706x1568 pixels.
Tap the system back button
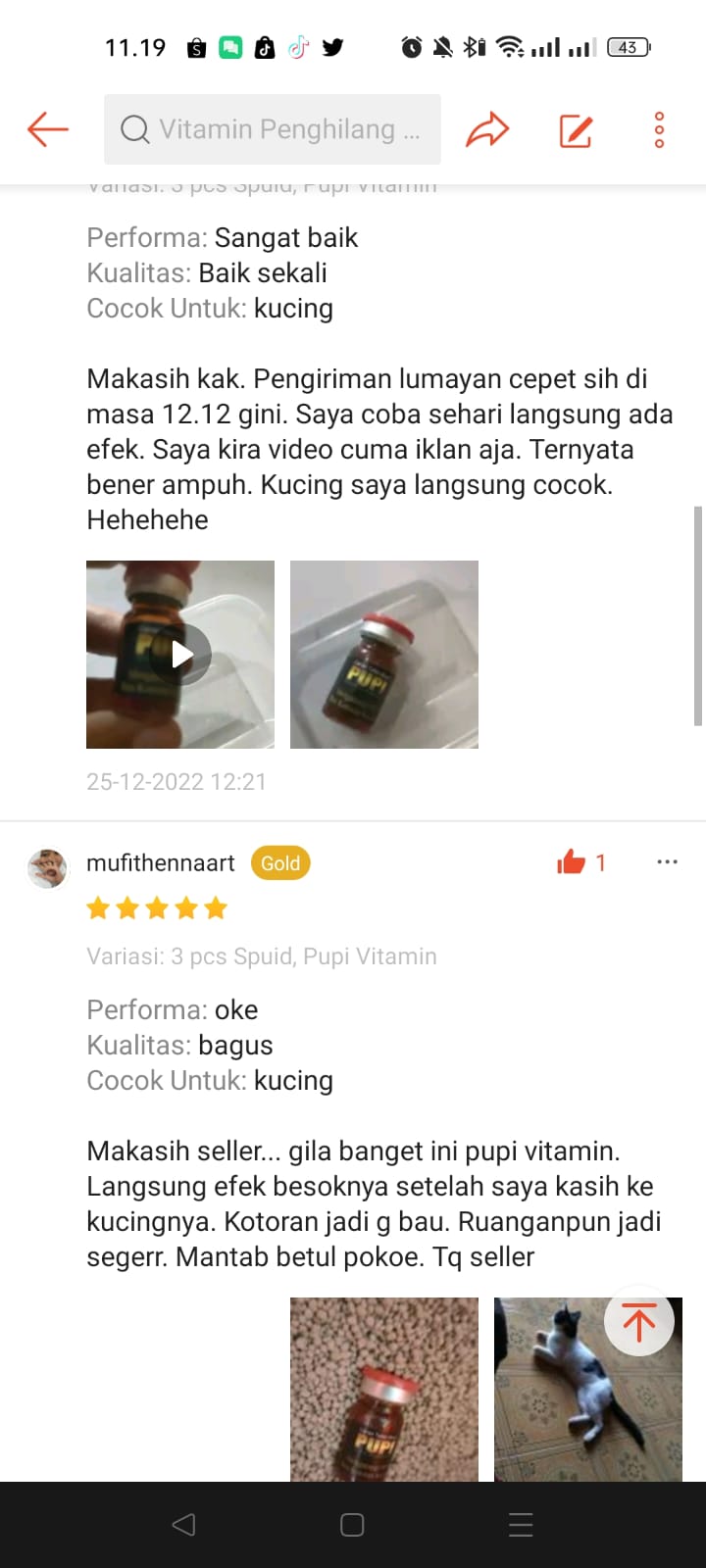183,1525
